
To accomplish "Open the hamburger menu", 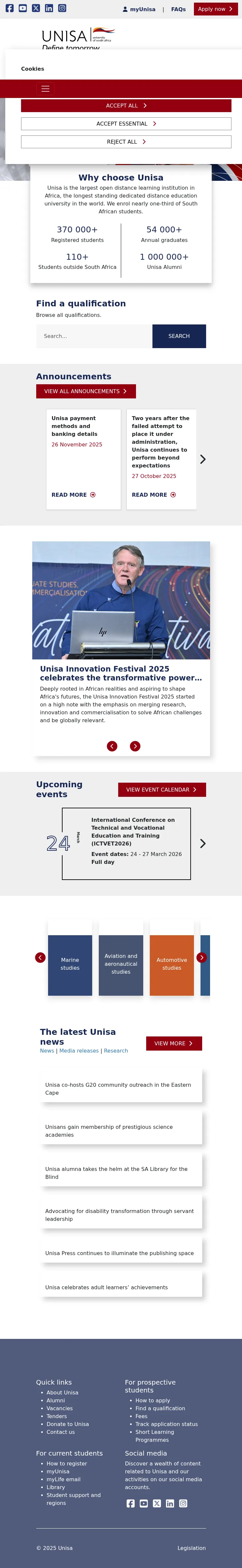I will tap(45, 89).
